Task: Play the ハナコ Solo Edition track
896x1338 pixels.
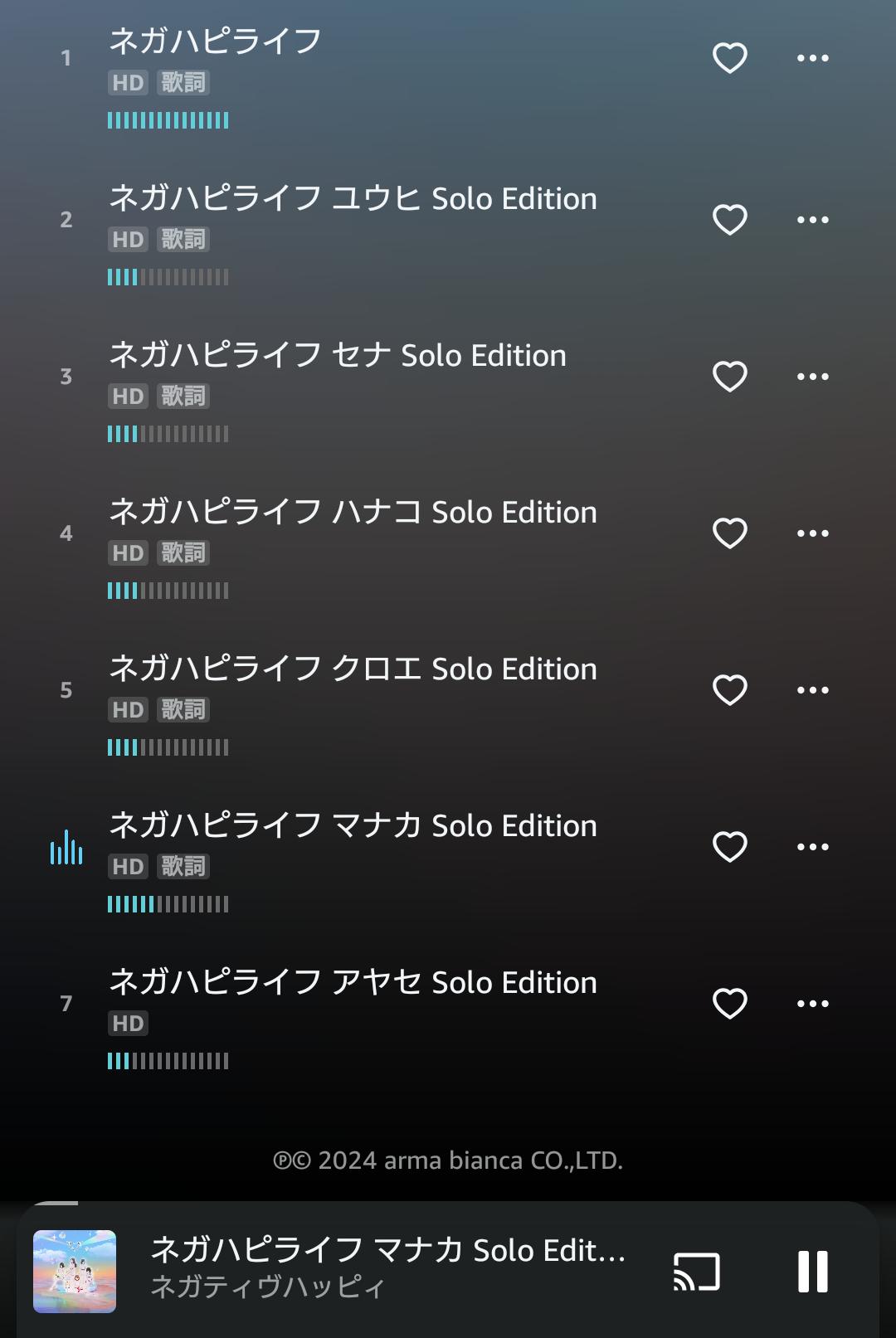Action: coord(353,513)
